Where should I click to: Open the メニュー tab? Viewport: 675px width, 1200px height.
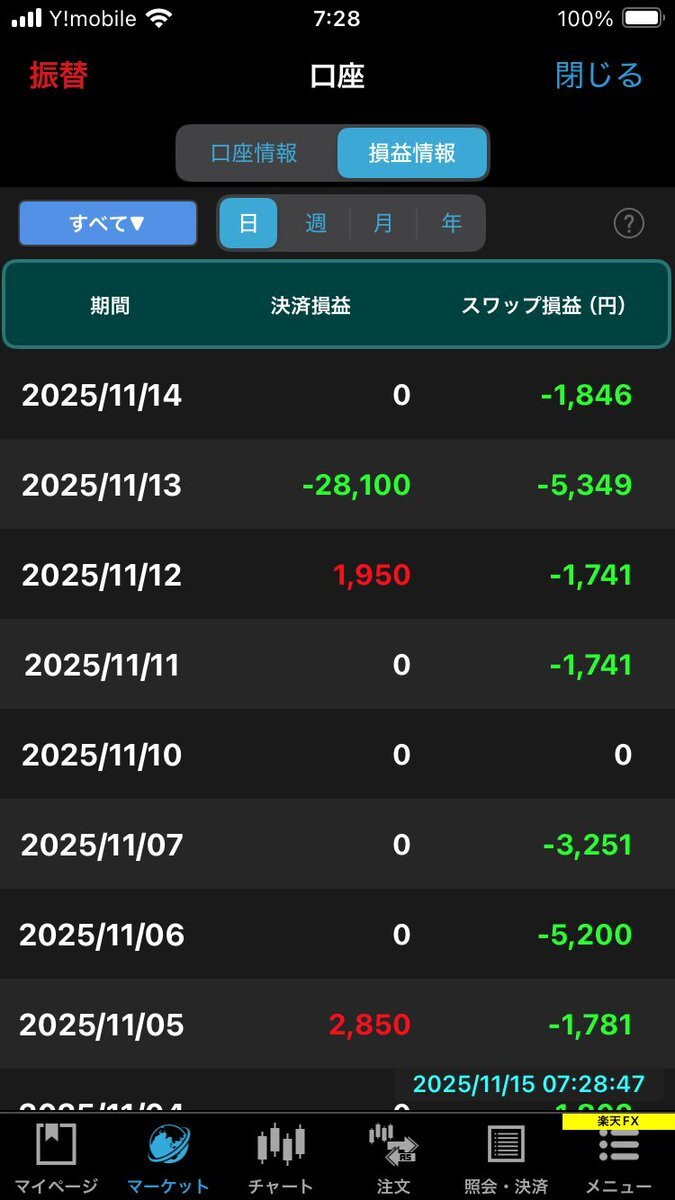[618, 1158]
